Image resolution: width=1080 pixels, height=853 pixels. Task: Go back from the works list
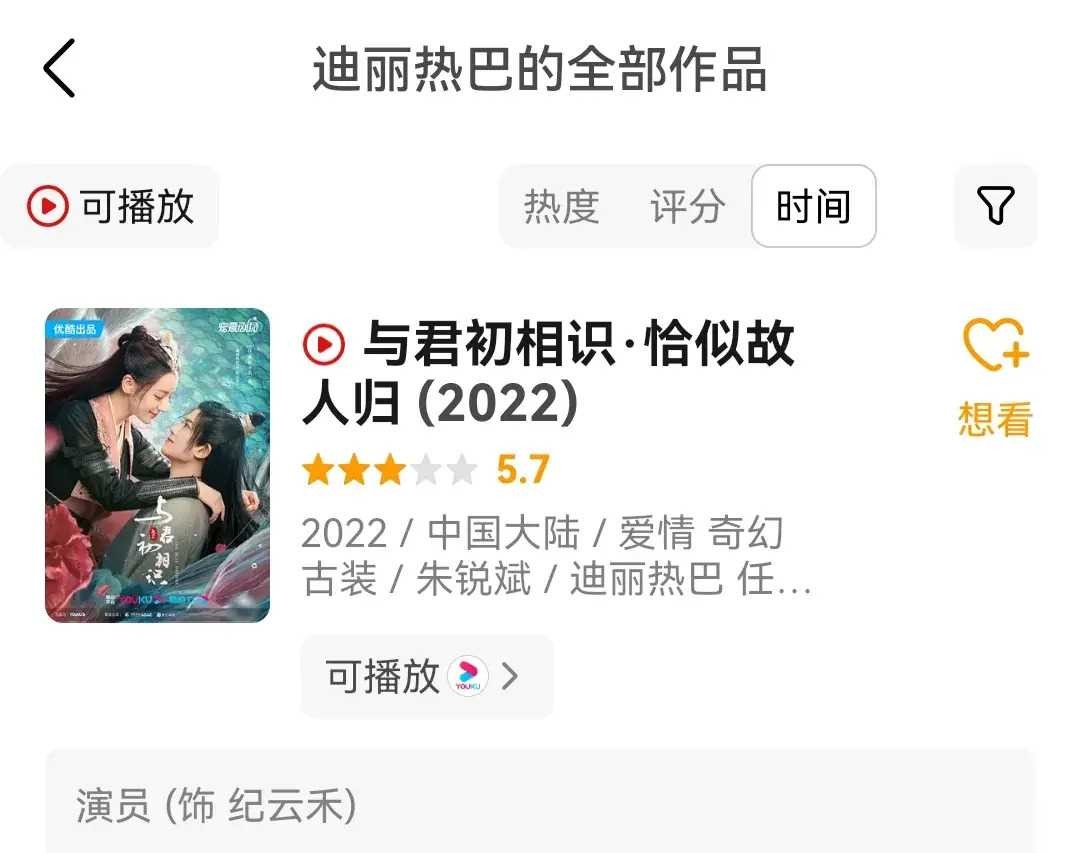click(x=59, y=69)
